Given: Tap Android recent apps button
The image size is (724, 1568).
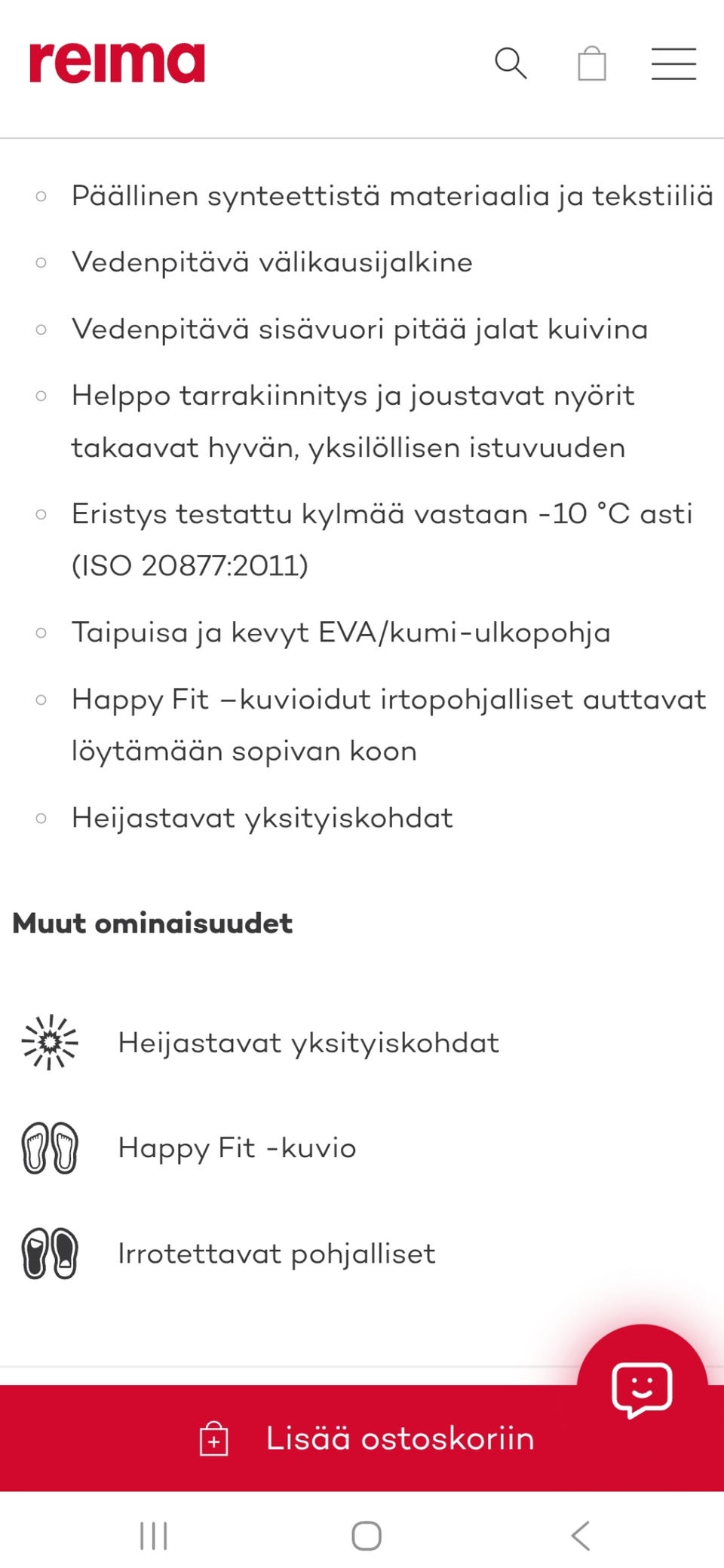Looking at the screenshot, I should tap(153, 1535).
